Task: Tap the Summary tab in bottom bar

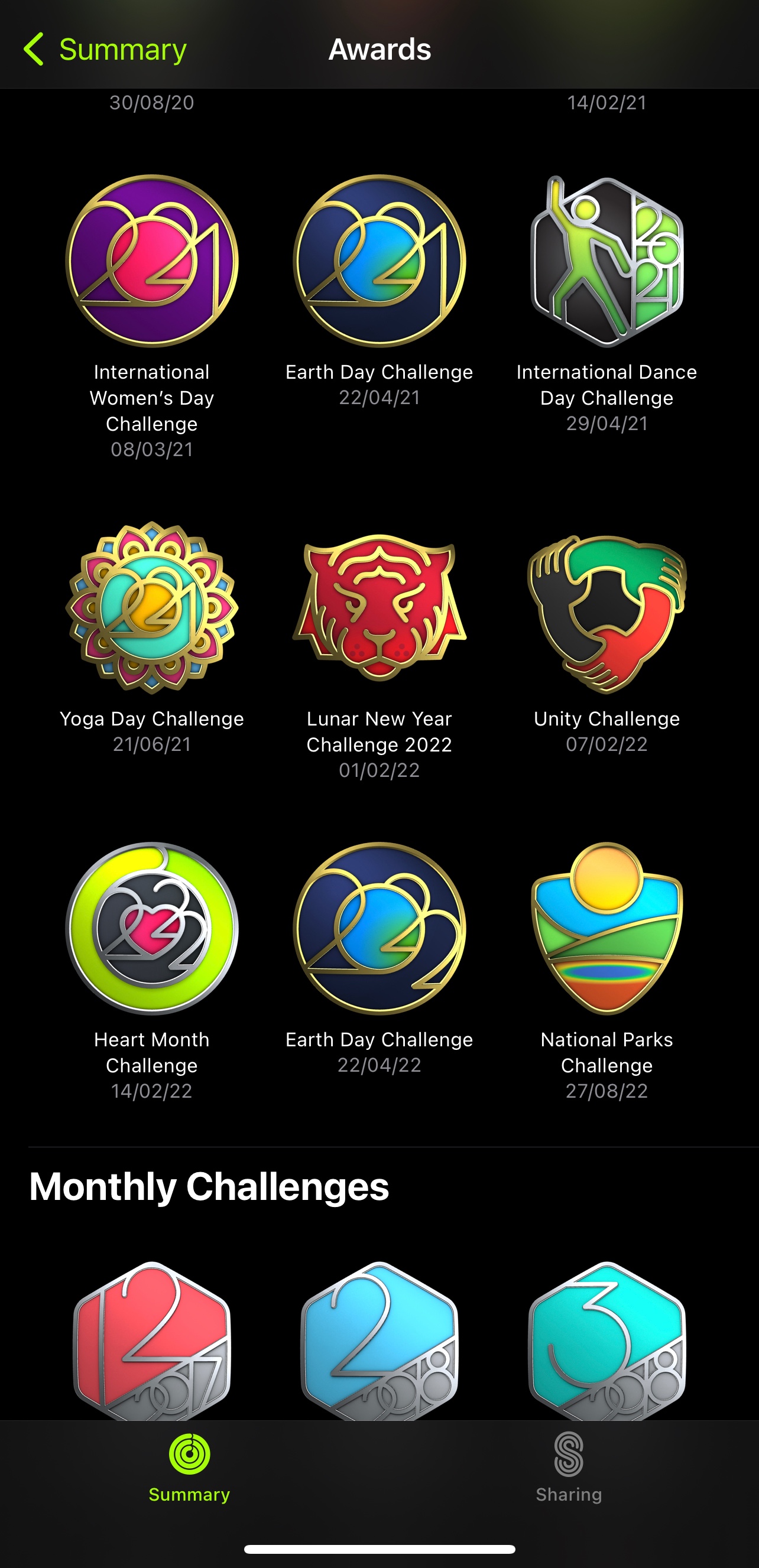Action: (x=189, y=1468)
